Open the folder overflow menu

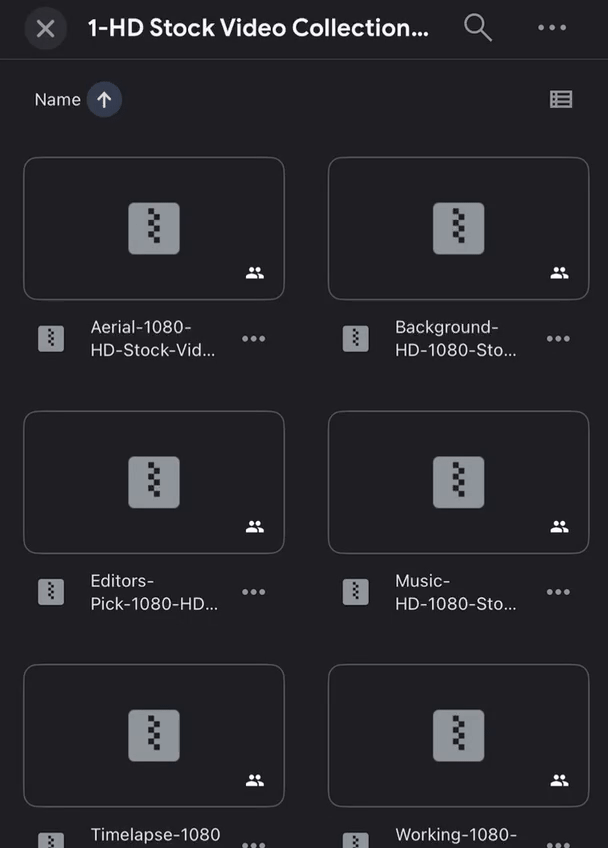point(552,29)
